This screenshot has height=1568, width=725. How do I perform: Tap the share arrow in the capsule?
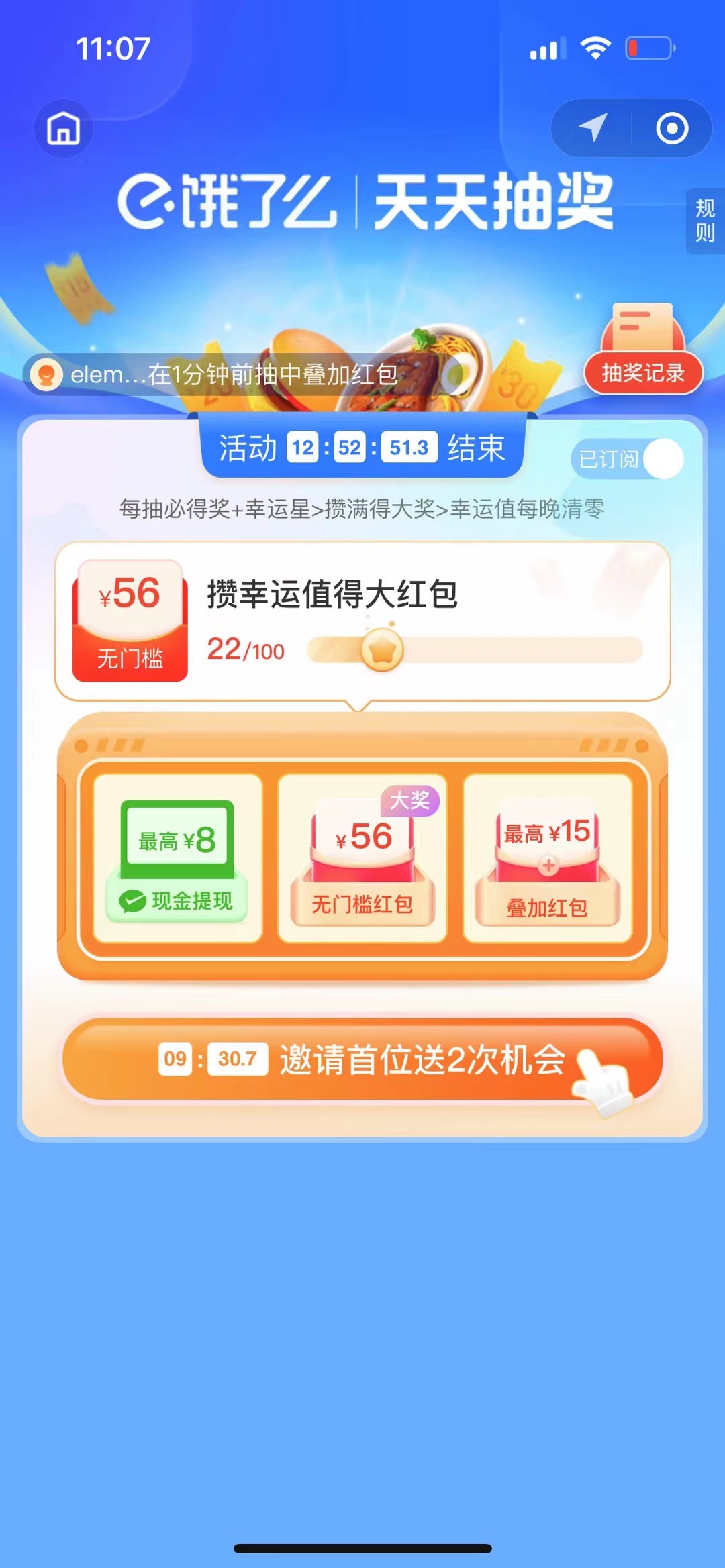point(593,127)
